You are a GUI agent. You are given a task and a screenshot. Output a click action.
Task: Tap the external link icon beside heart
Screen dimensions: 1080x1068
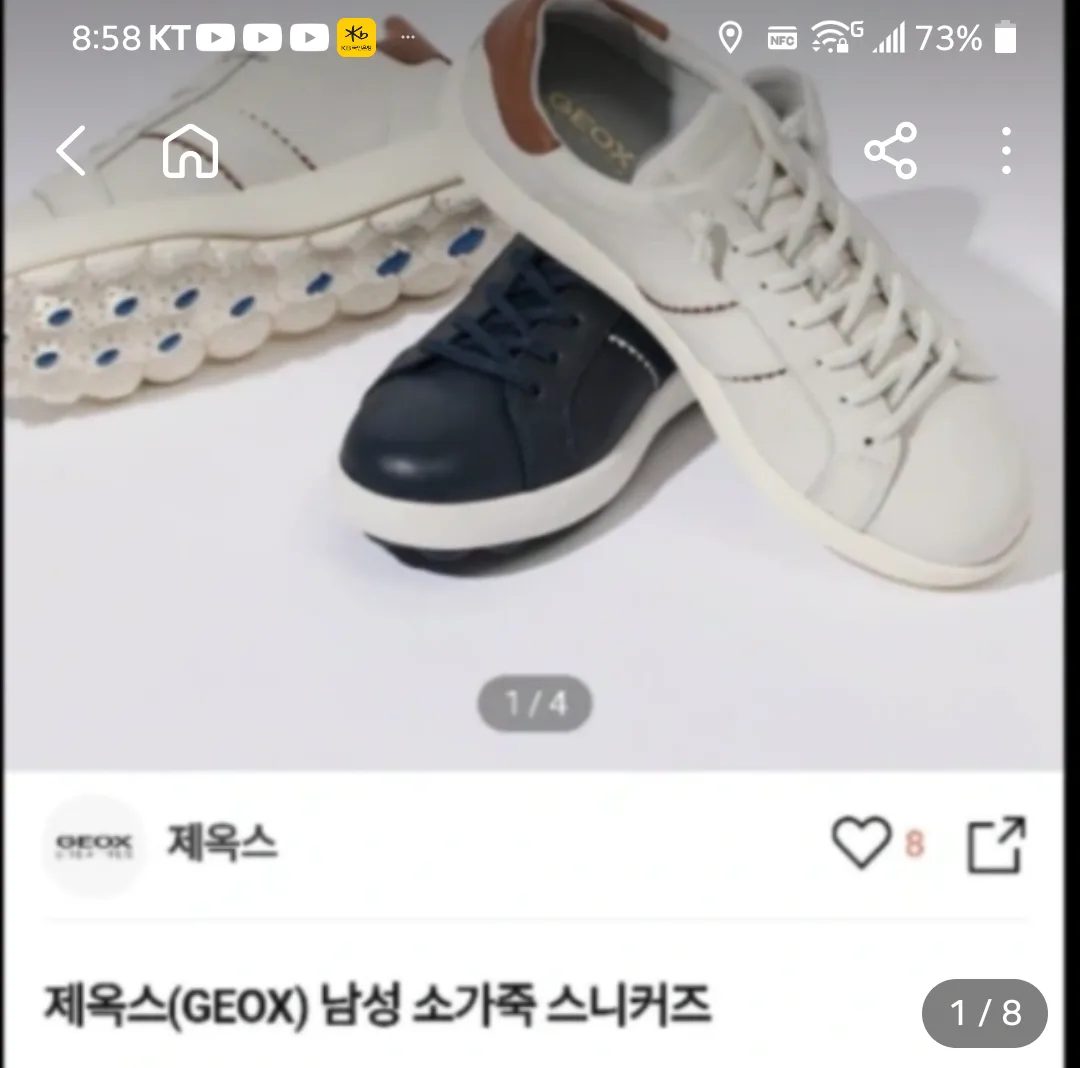point(996,845)
